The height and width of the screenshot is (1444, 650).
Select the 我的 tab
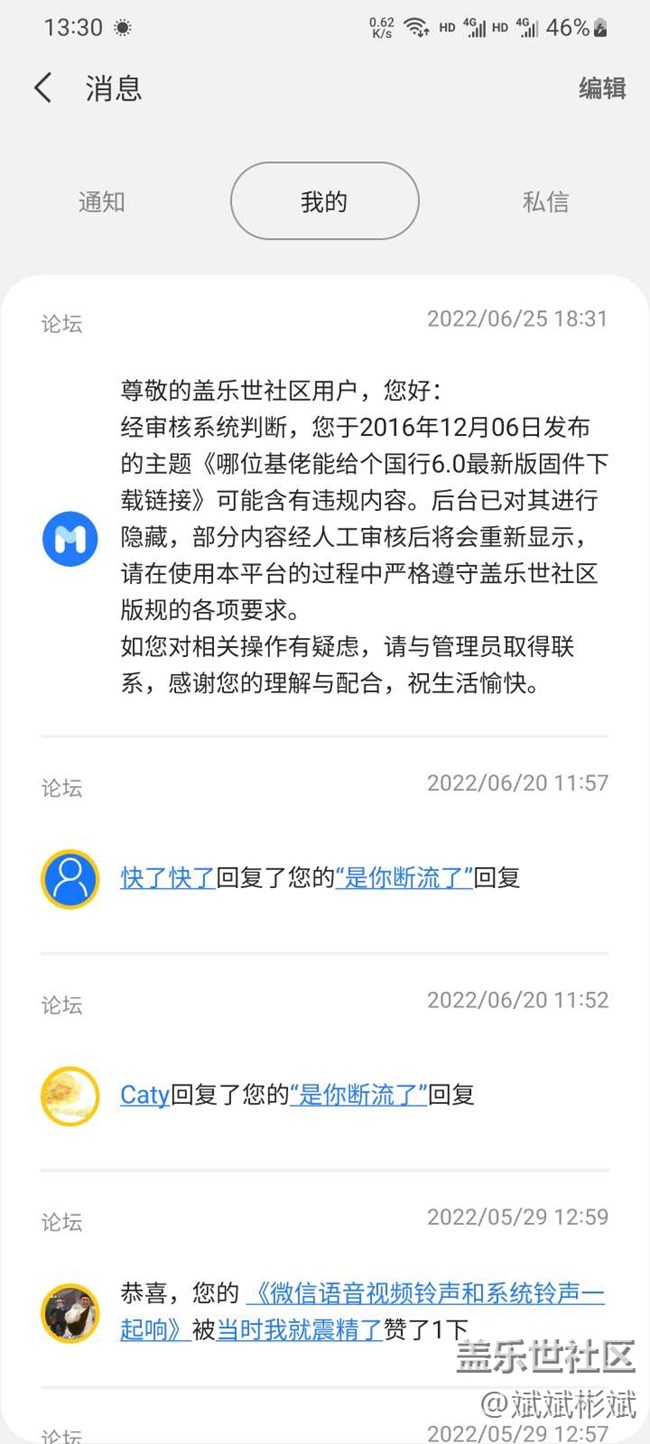point(324,201)
